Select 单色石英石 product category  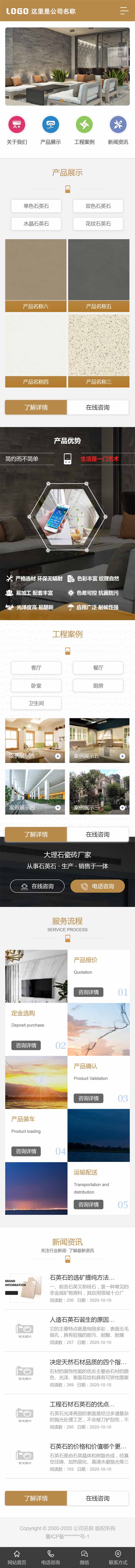coord(36,206)
